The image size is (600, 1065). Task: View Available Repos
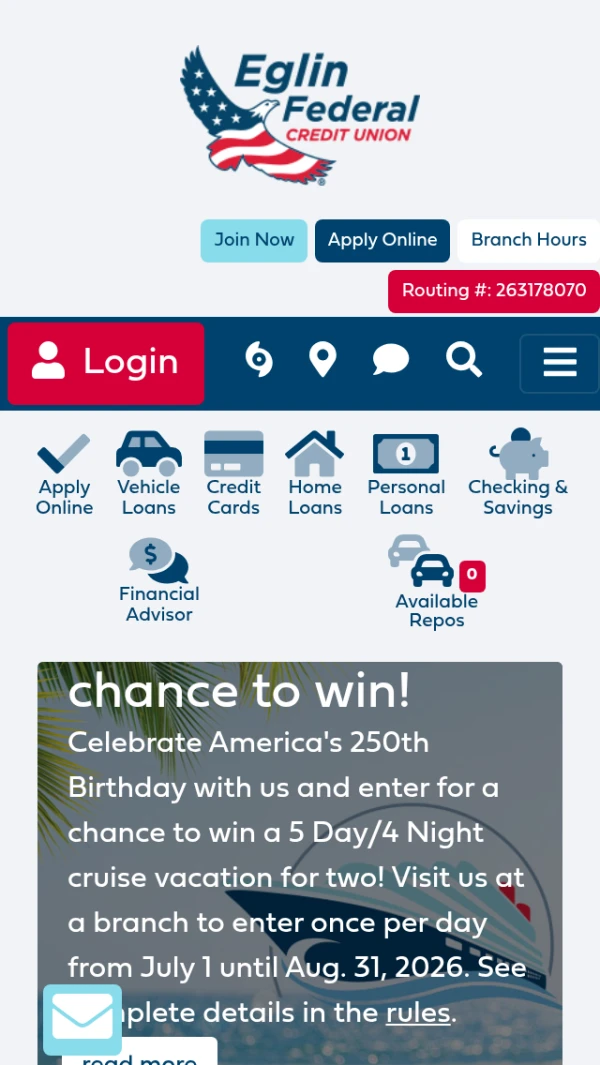(x=437, y=583)
